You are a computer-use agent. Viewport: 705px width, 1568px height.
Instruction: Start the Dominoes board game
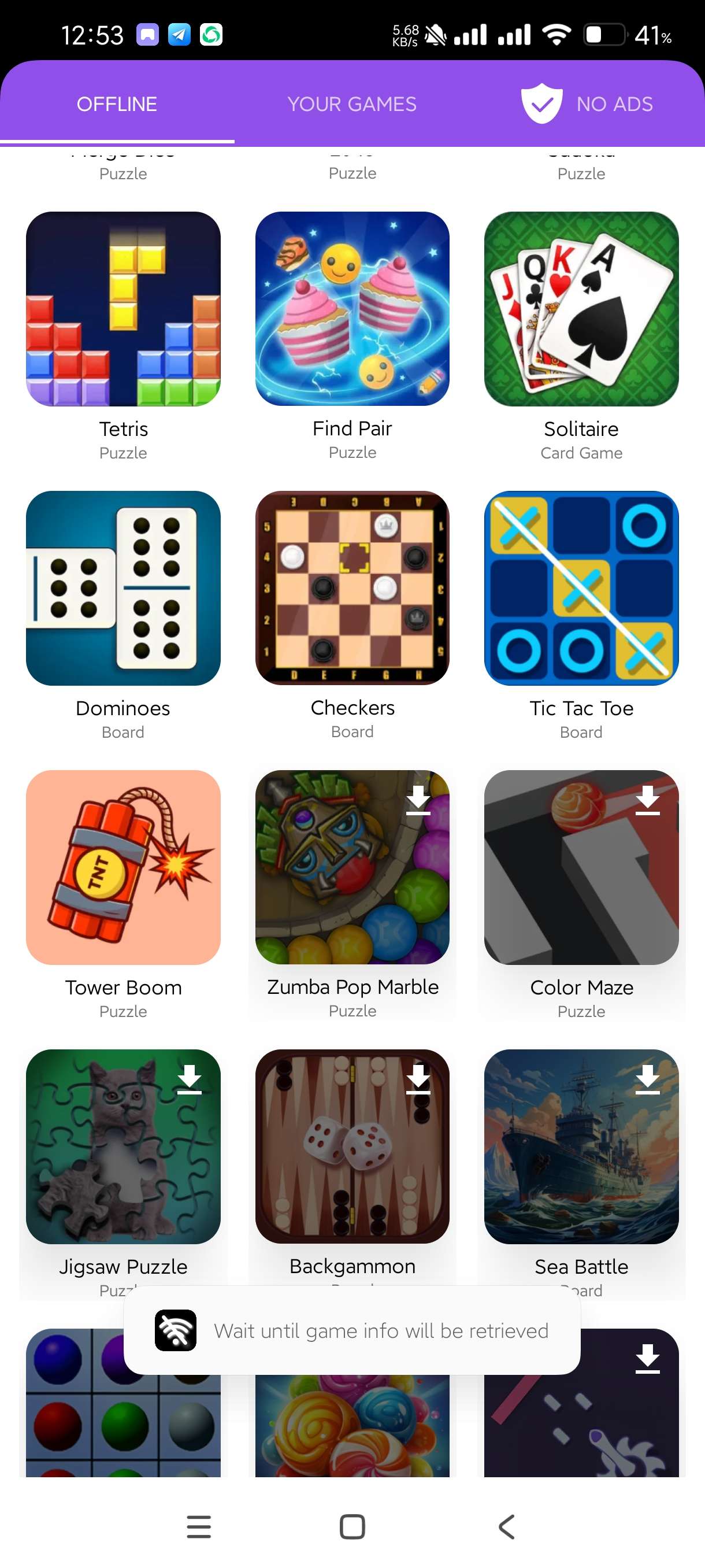(x=123, y=588)
